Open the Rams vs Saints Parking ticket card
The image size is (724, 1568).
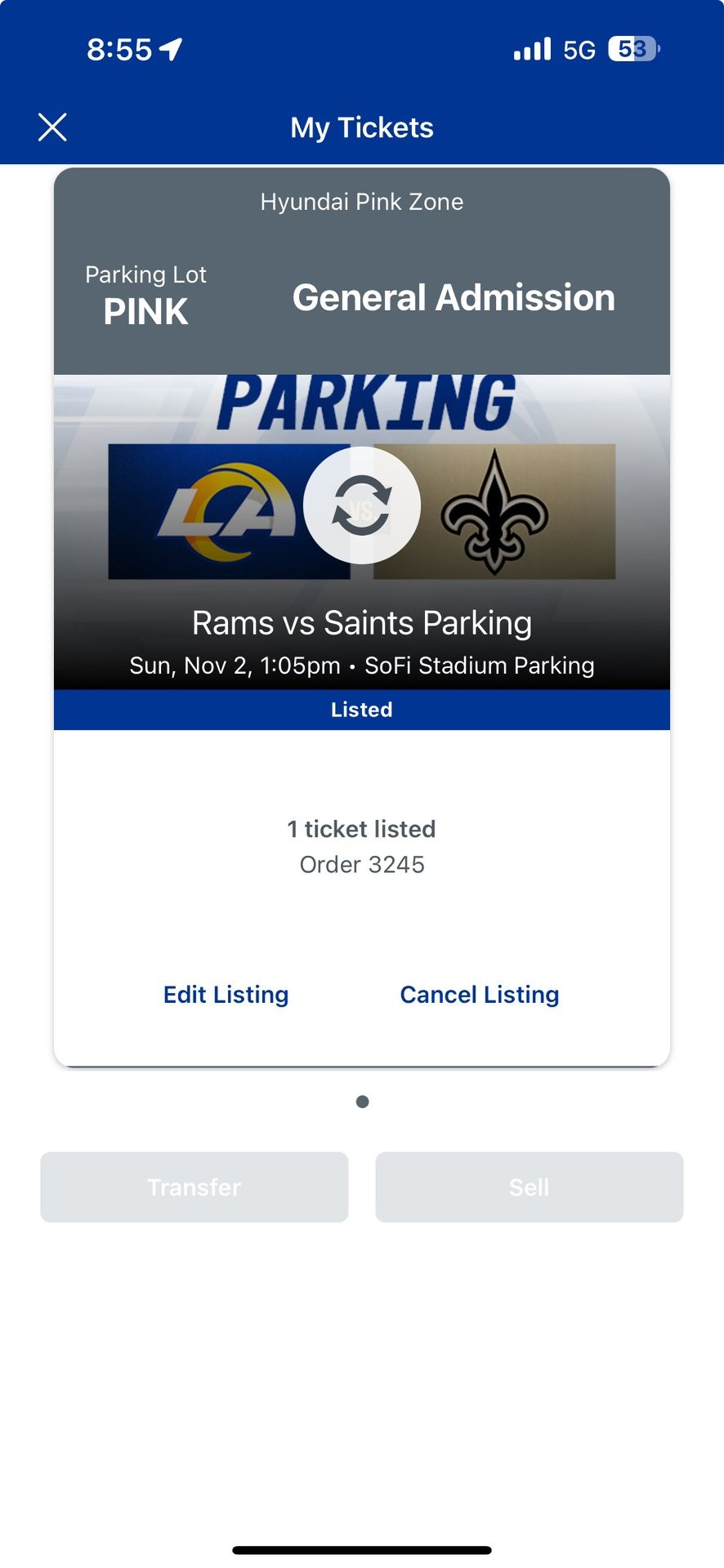361,622
